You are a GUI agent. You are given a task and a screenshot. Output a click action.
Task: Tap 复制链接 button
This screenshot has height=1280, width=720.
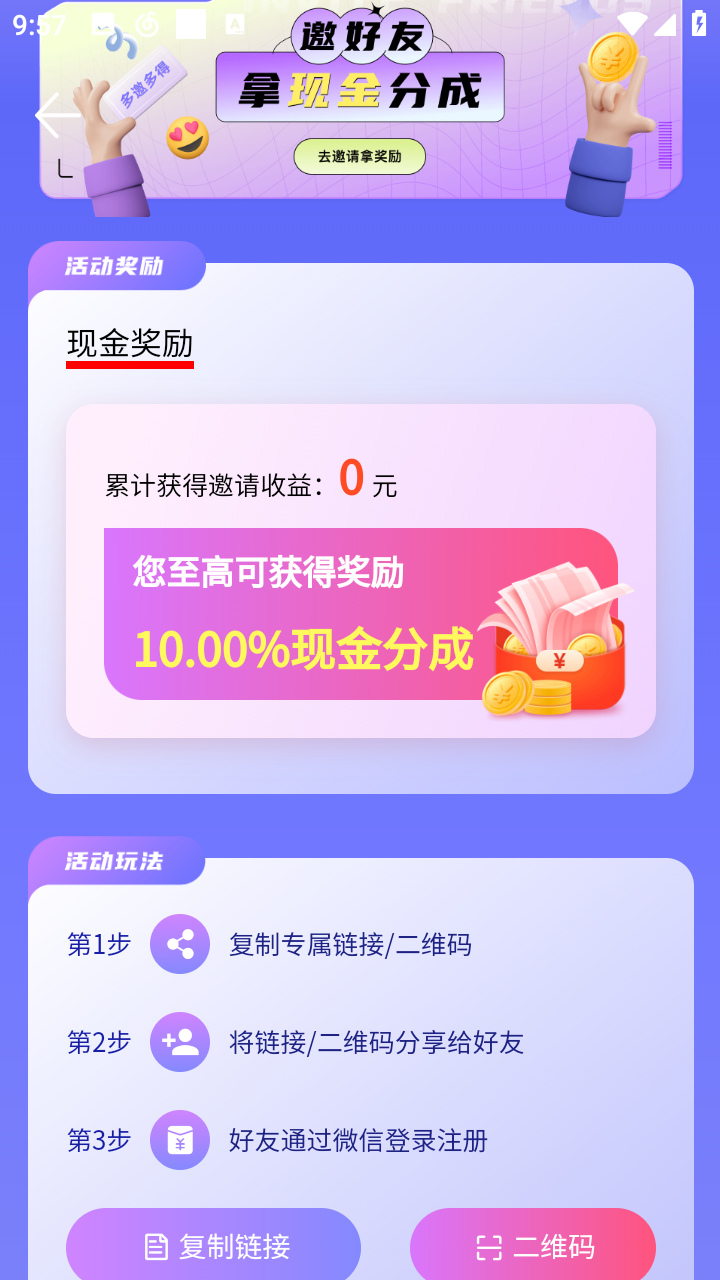tap(214, 1246)
